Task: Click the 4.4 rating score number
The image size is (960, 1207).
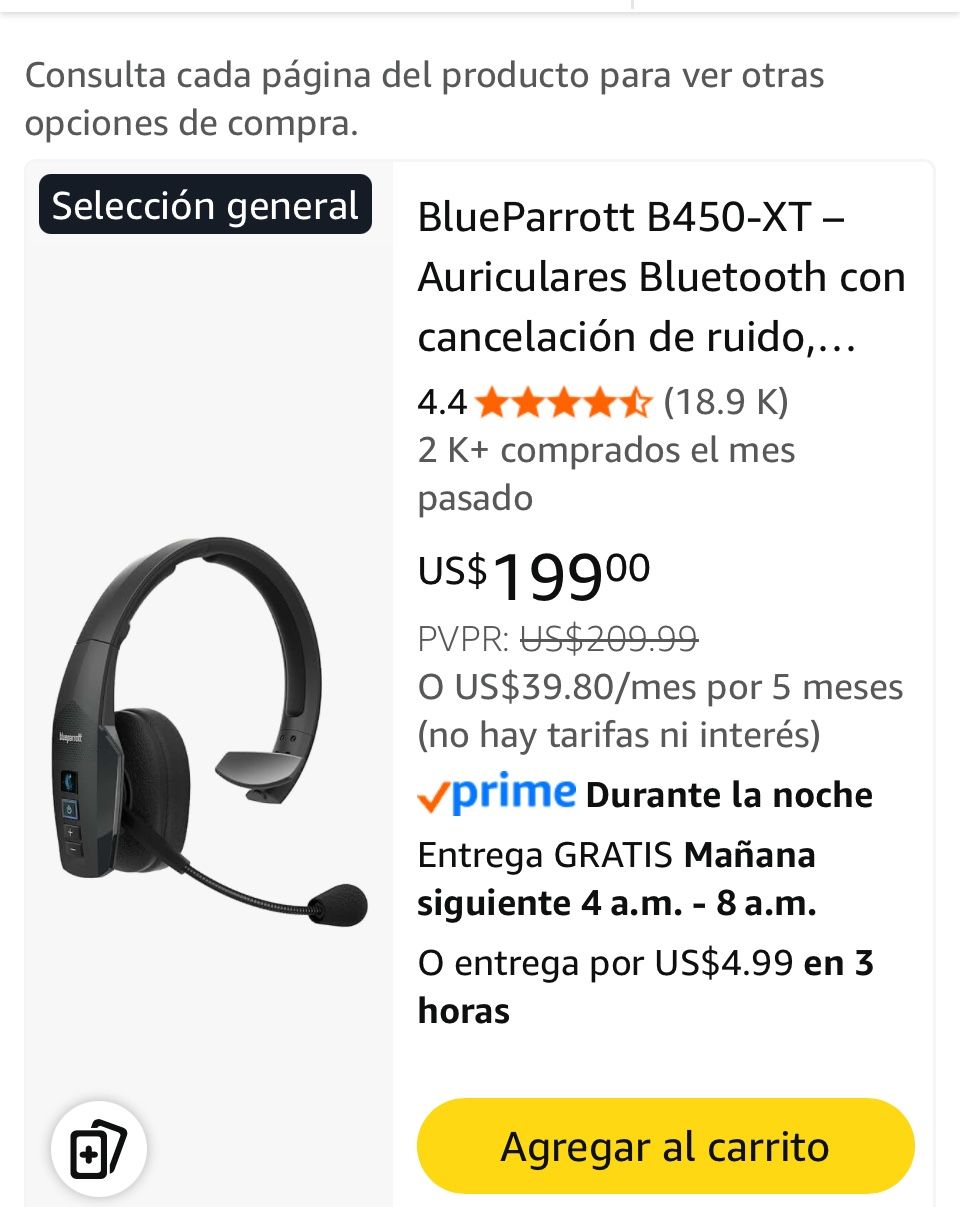Action: click(x=441, y=402)
